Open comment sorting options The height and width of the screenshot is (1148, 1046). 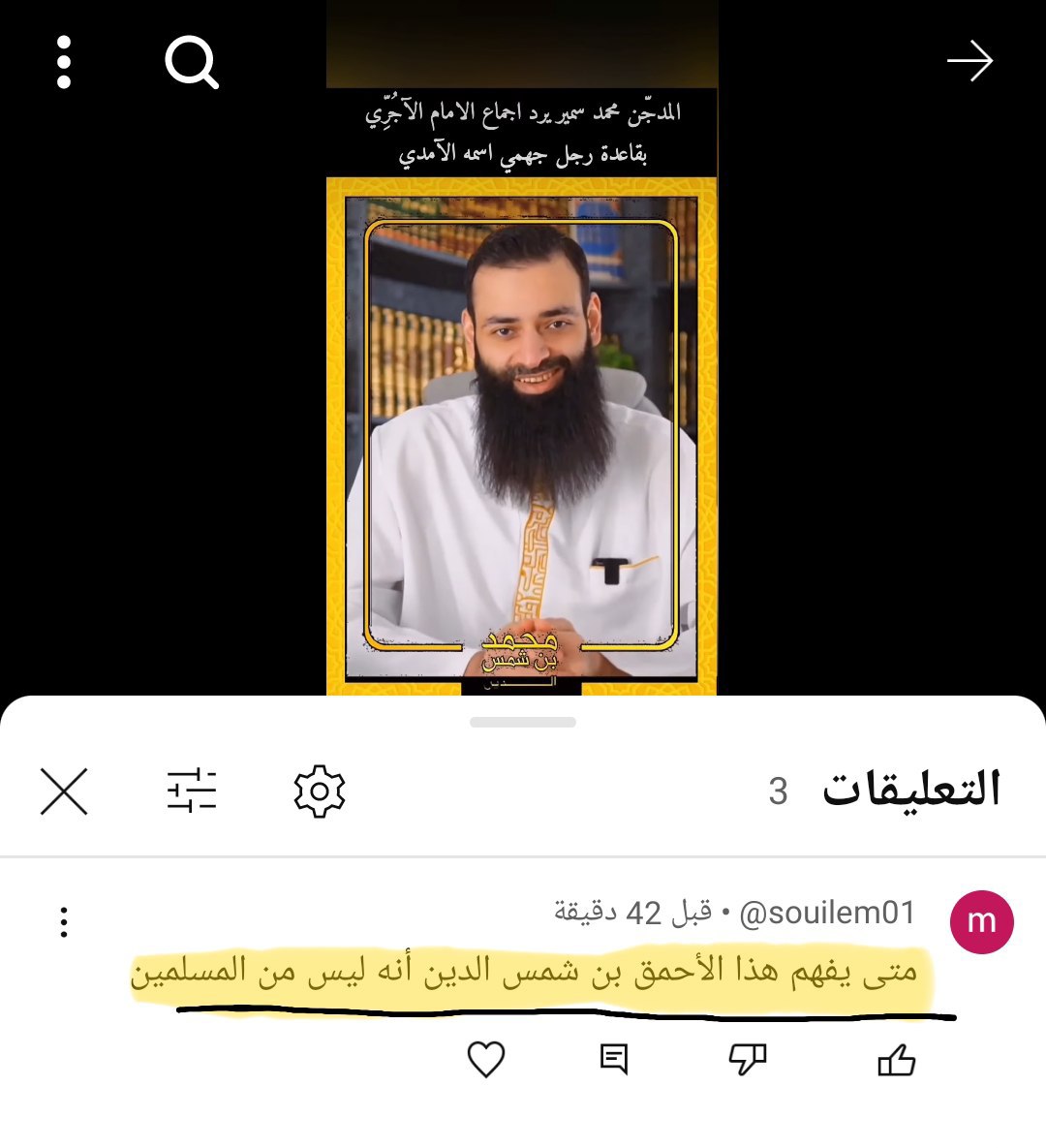point(192,791)
